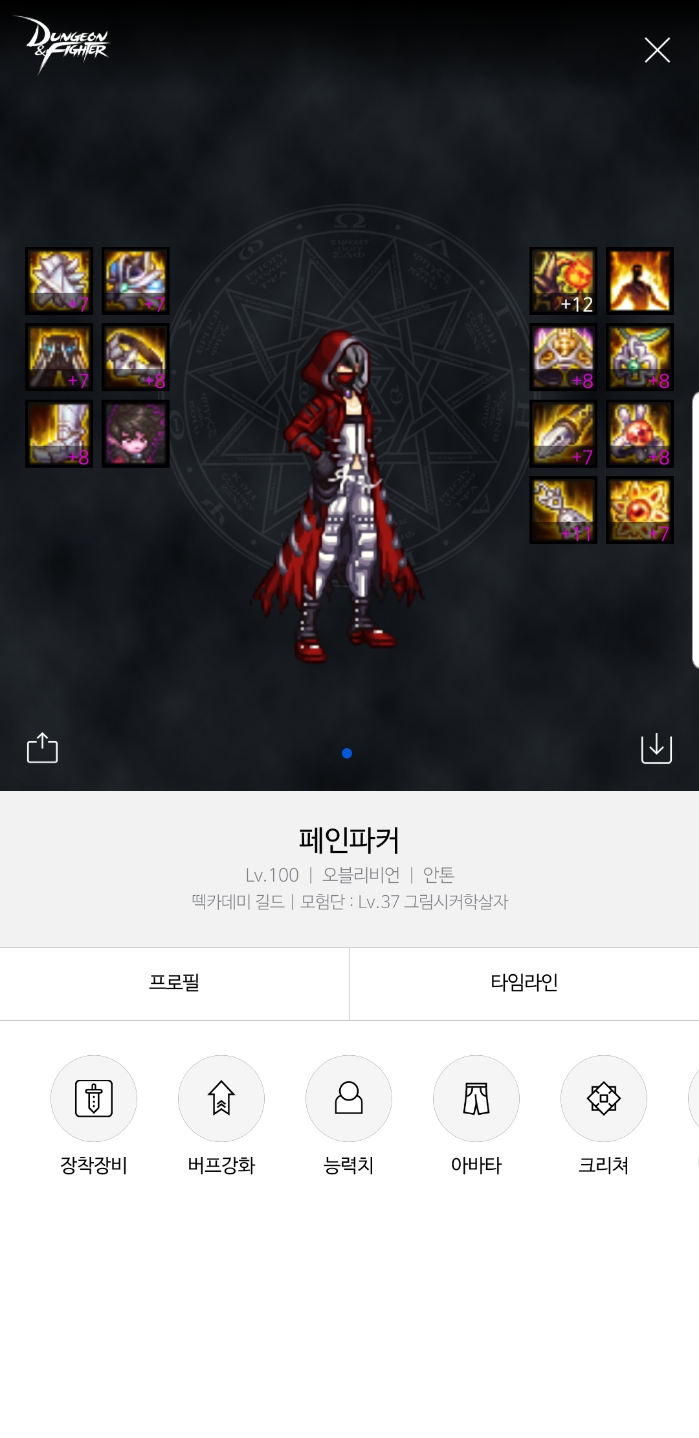Image resolution: width=699 pixels, height=1438 pixels.
Task: View 능력치 stats section
Action: tap(349, 1099)
